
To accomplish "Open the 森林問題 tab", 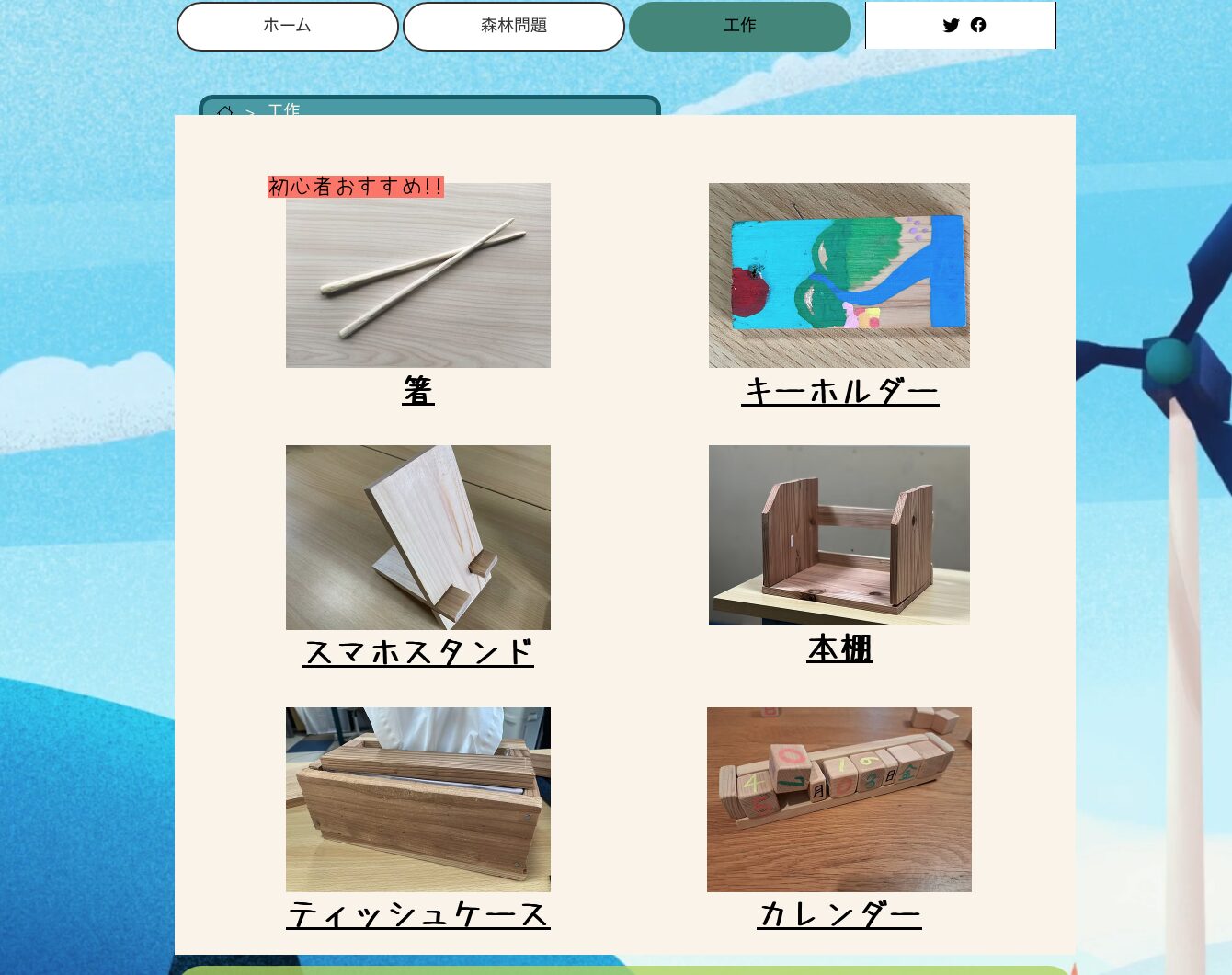I will tap(513, 26).
